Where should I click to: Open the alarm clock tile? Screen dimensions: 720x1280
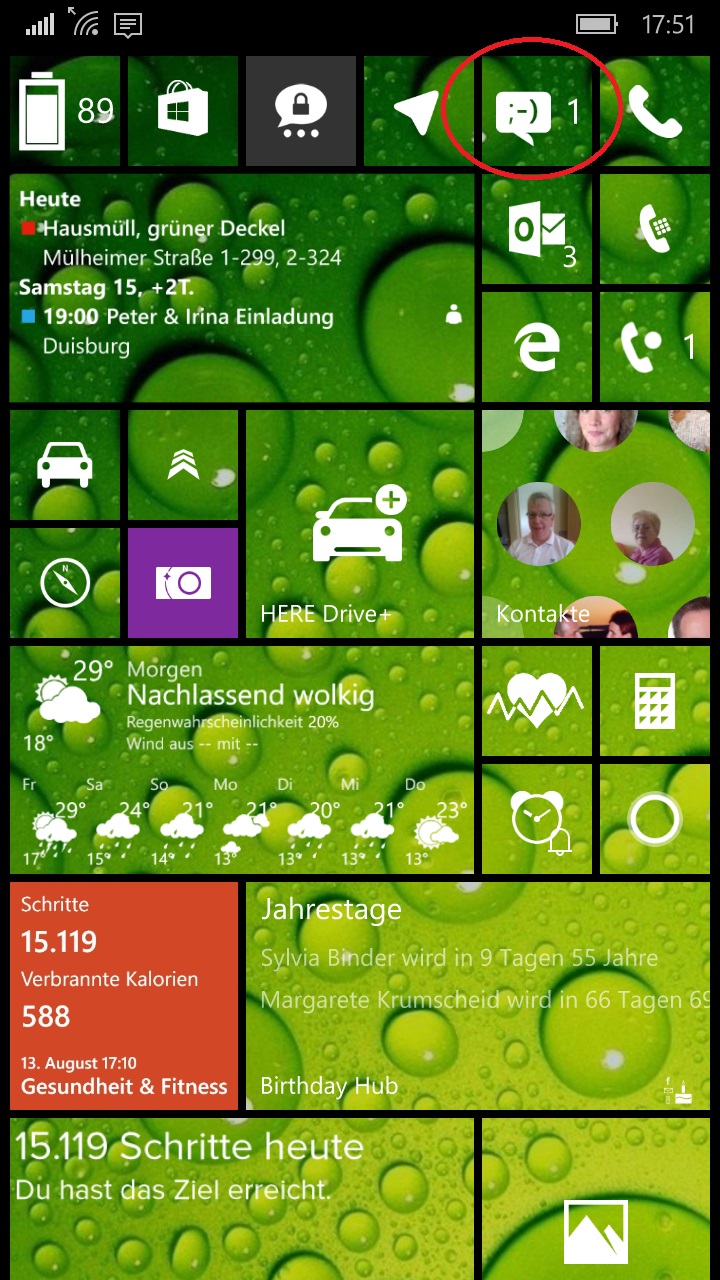pyautogui.click(x=537, y=819)
